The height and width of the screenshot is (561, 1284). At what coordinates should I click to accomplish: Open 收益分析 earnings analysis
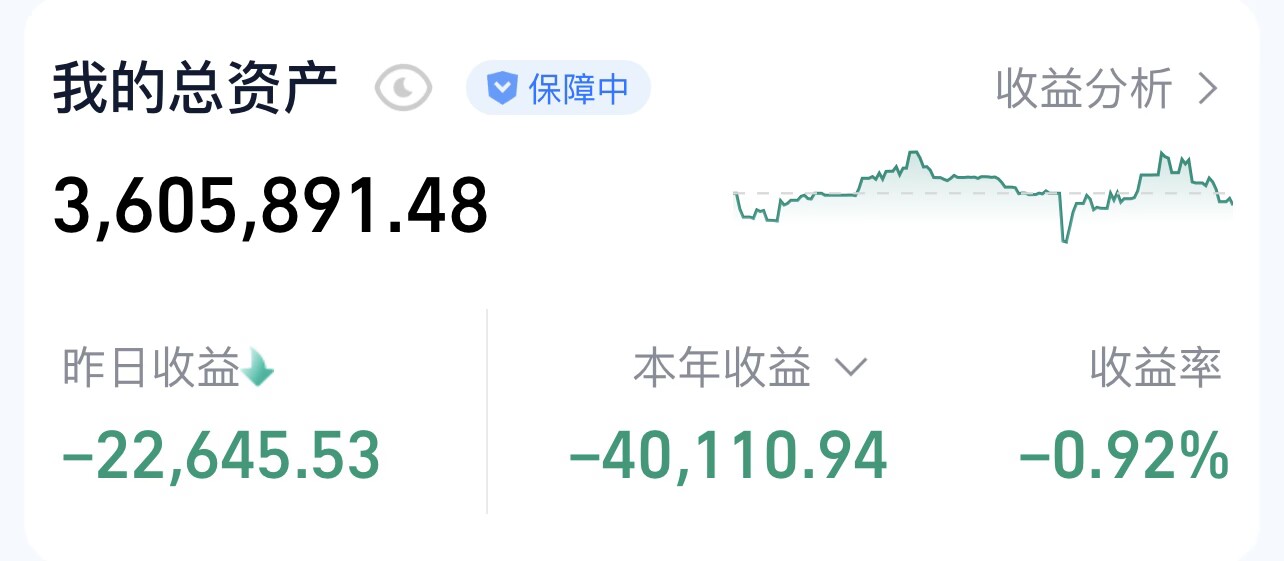1106,90
